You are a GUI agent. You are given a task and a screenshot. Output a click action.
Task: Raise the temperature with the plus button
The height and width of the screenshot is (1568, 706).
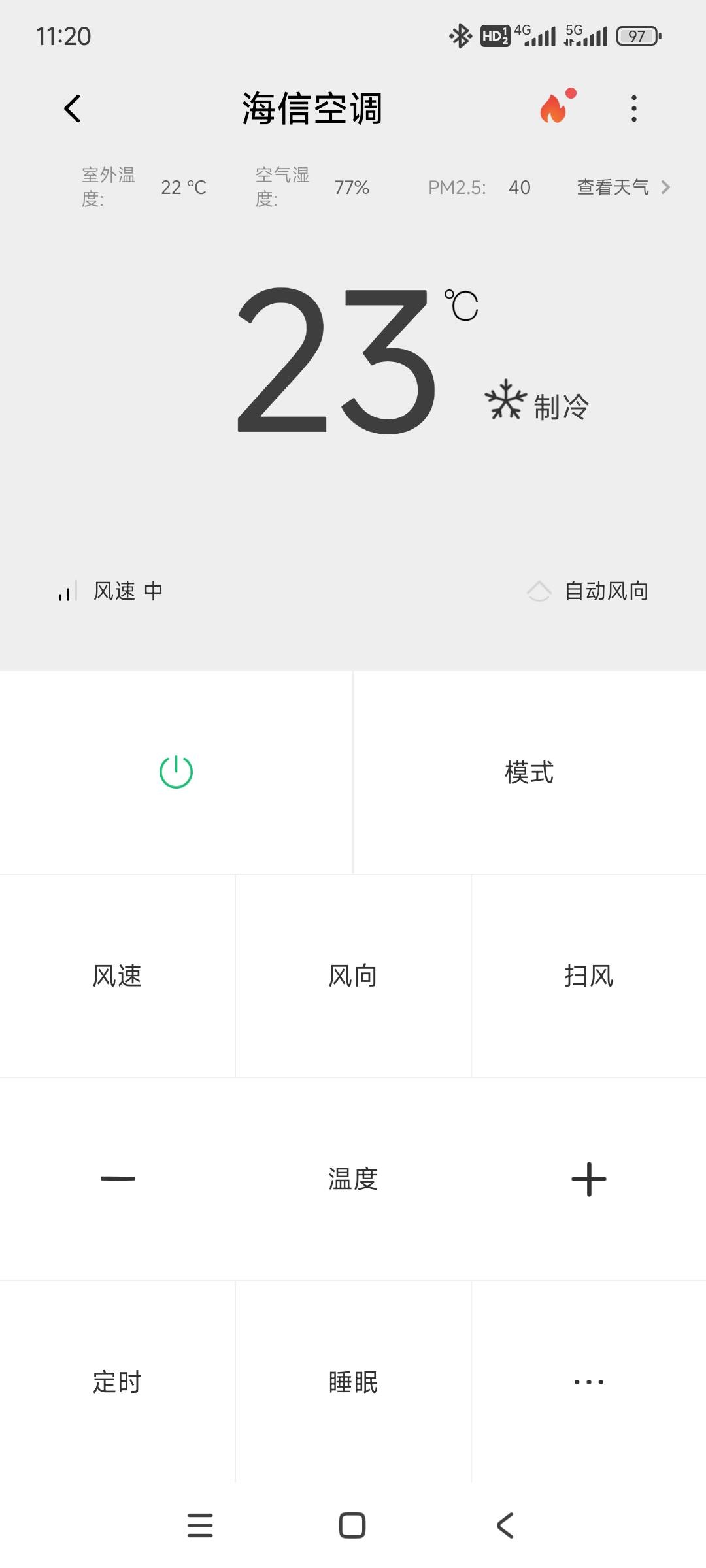pyautogui.click(x=588, y=1179)
